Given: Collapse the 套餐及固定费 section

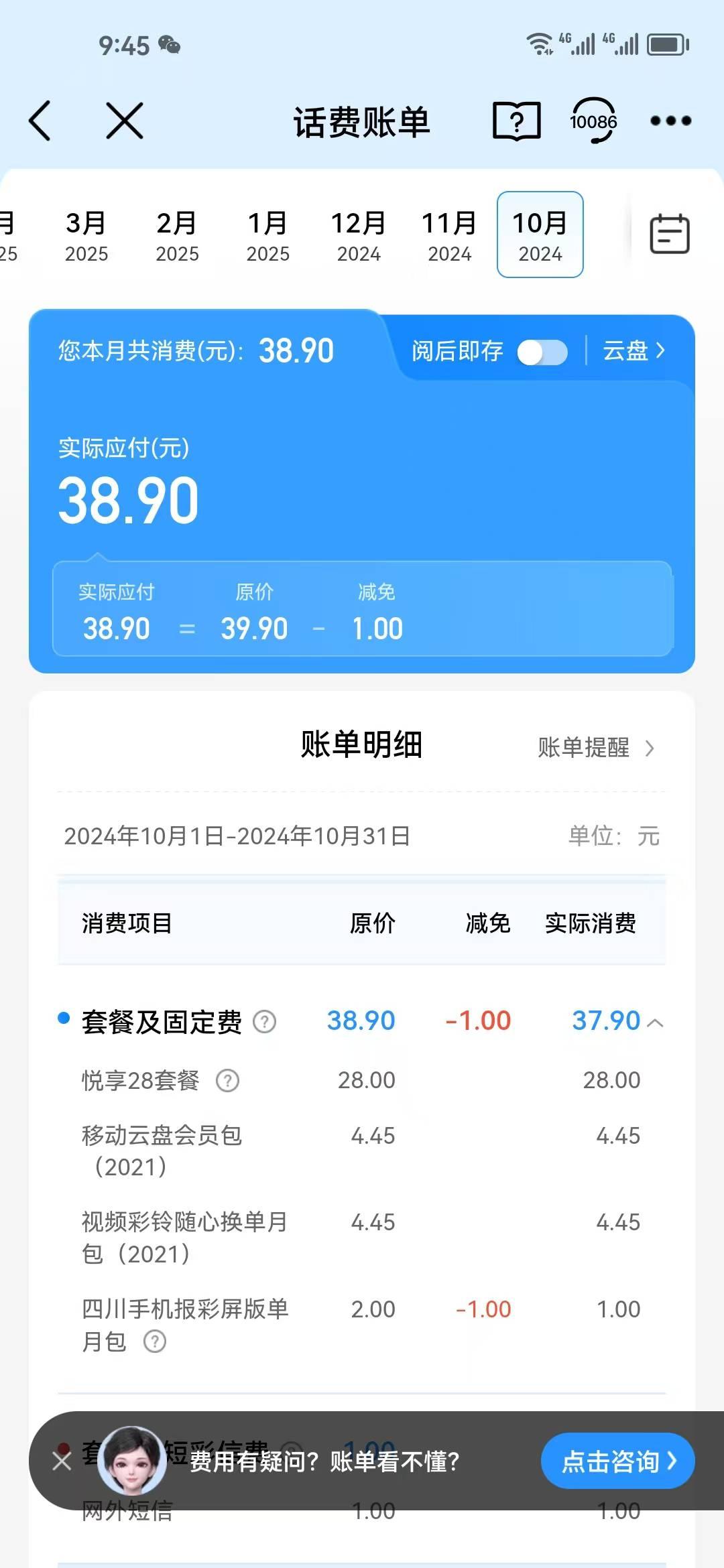Looking at the screenshot, I should click(656, 1023).
